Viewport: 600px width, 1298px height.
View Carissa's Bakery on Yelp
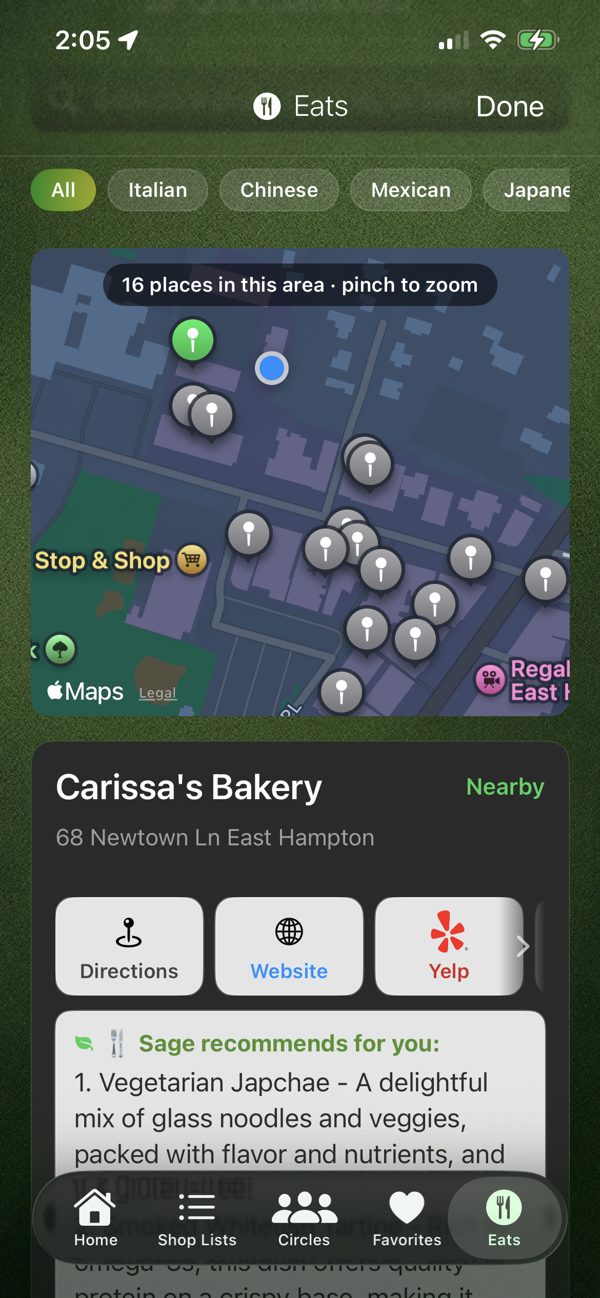pyautogui.click(x=448, y=946)
